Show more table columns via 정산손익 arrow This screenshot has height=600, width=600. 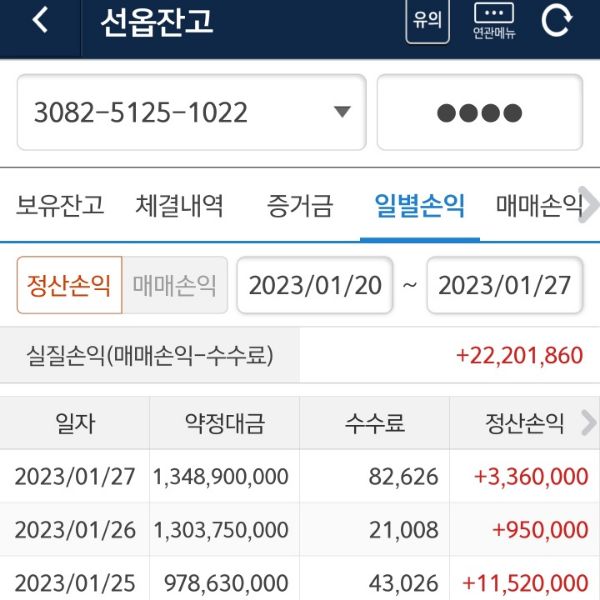coord(588,423)
